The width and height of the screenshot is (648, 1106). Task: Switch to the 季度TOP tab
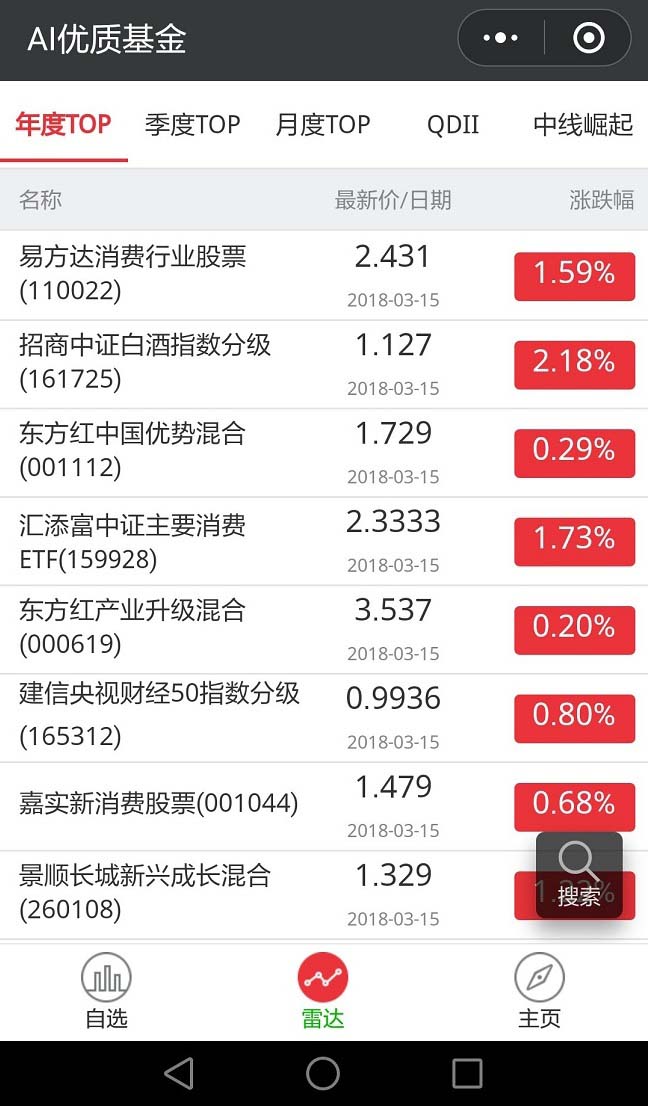pos(192,124)
